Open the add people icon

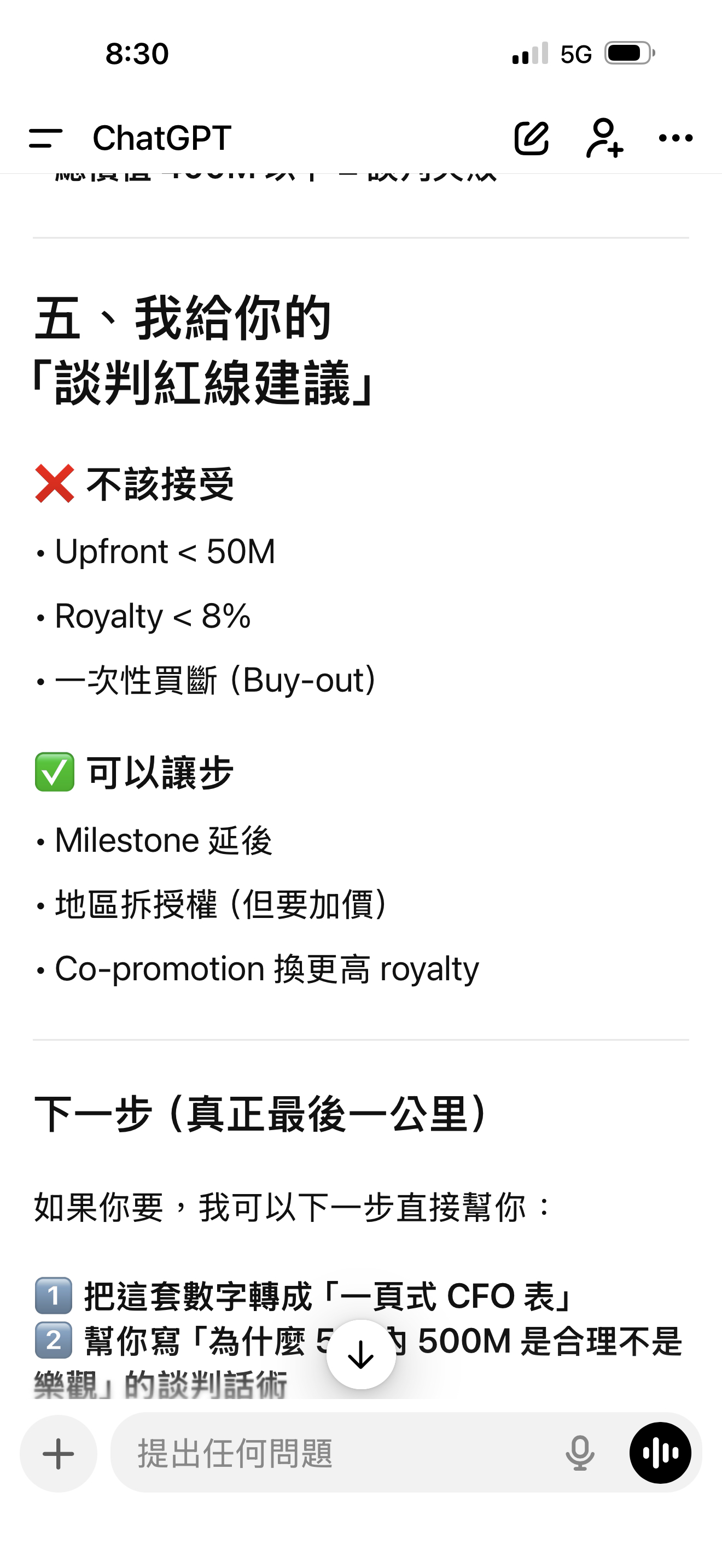coord(604,138)
